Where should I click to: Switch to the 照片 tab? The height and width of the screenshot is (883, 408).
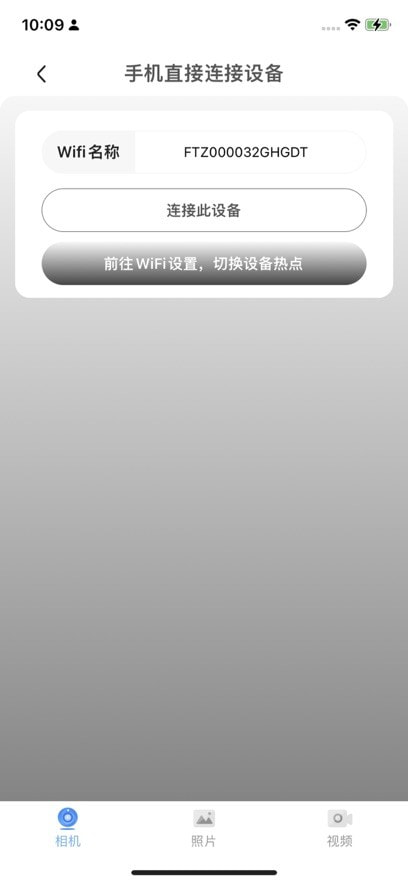[204, 827]
